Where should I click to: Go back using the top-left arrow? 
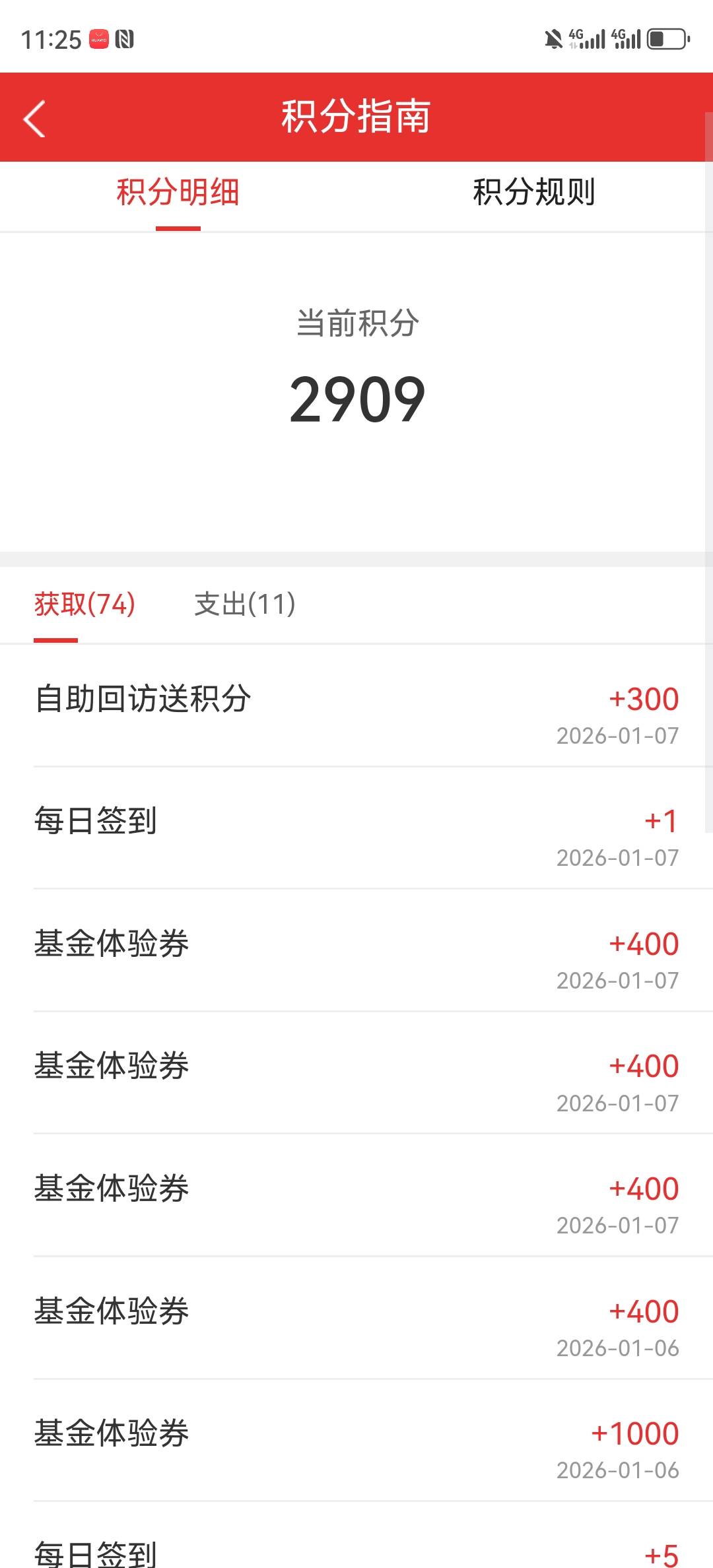(x=34, y=119)
